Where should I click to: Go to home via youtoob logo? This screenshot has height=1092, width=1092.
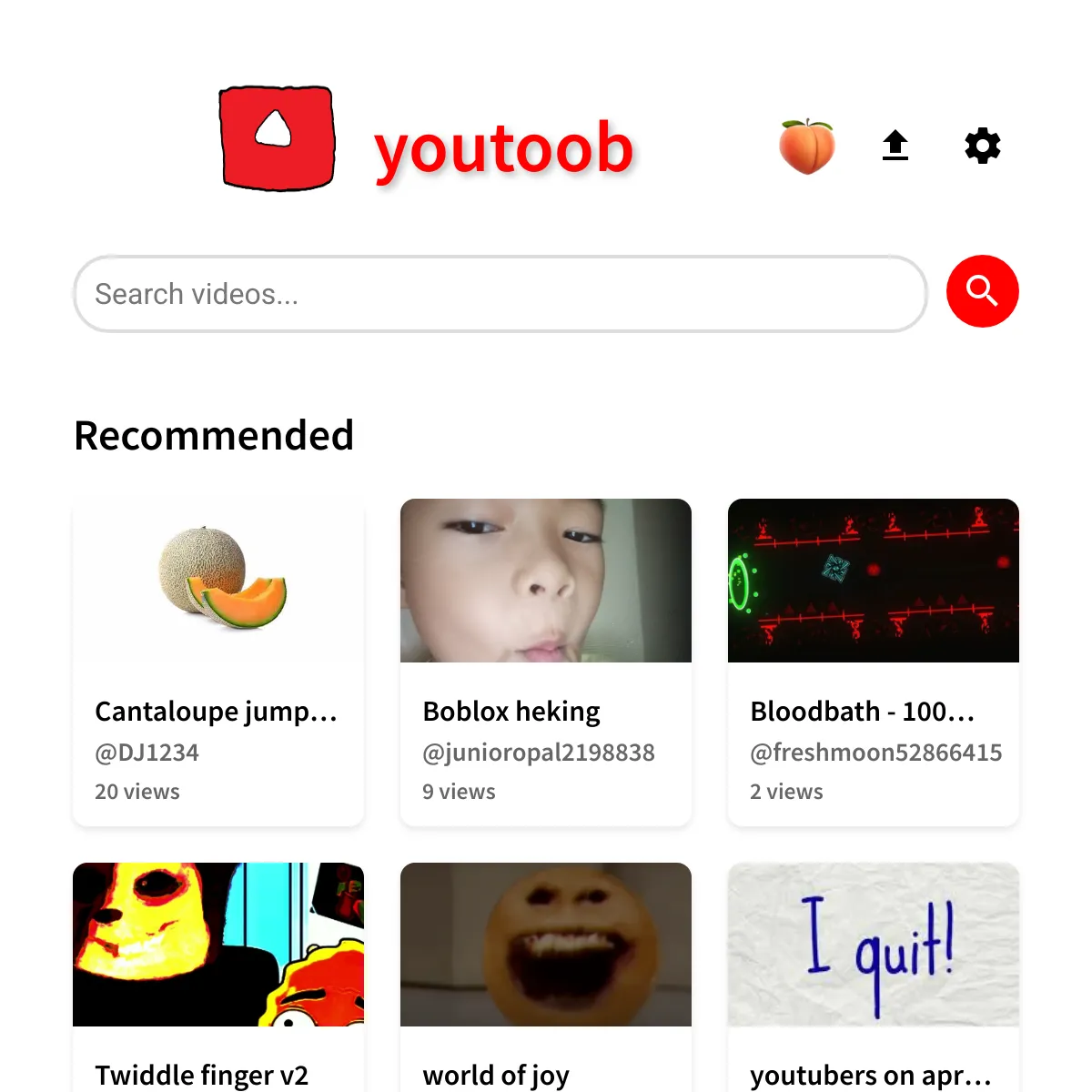click(x=428, y=144)
